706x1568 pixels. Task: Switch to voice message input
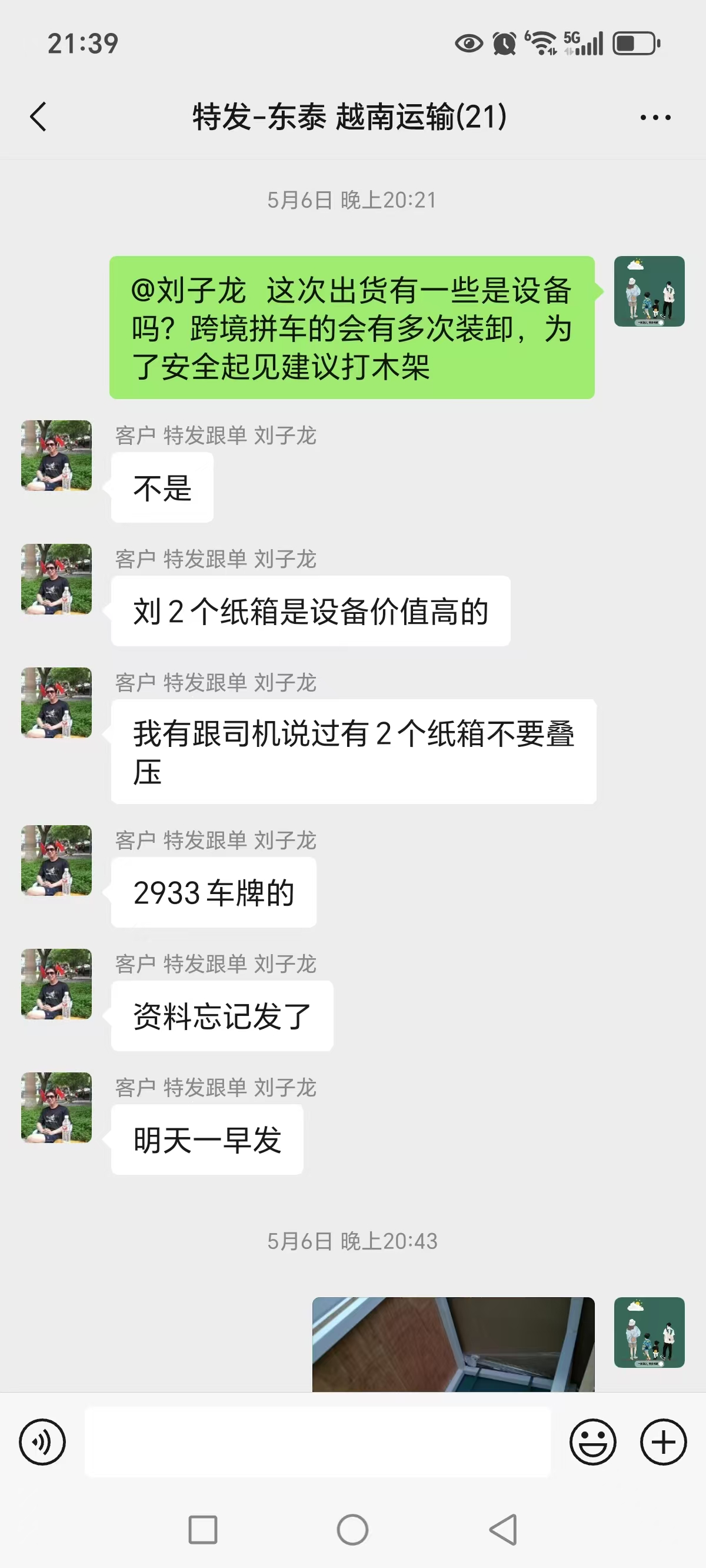coord(42,1441)
